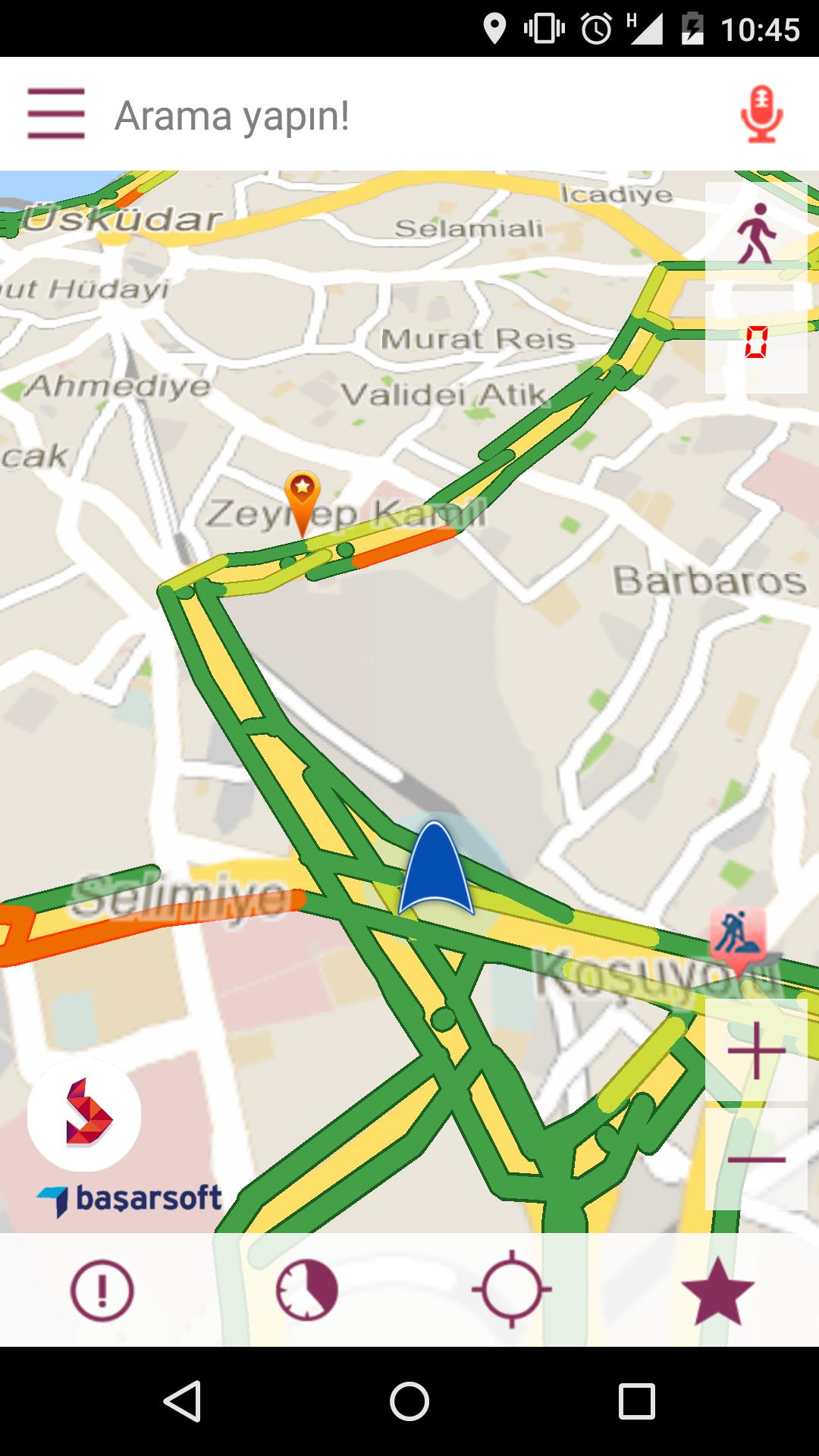Activate voice search with the microphone icon
Viewport: 819px width, 1456px height.
[761, 115]
